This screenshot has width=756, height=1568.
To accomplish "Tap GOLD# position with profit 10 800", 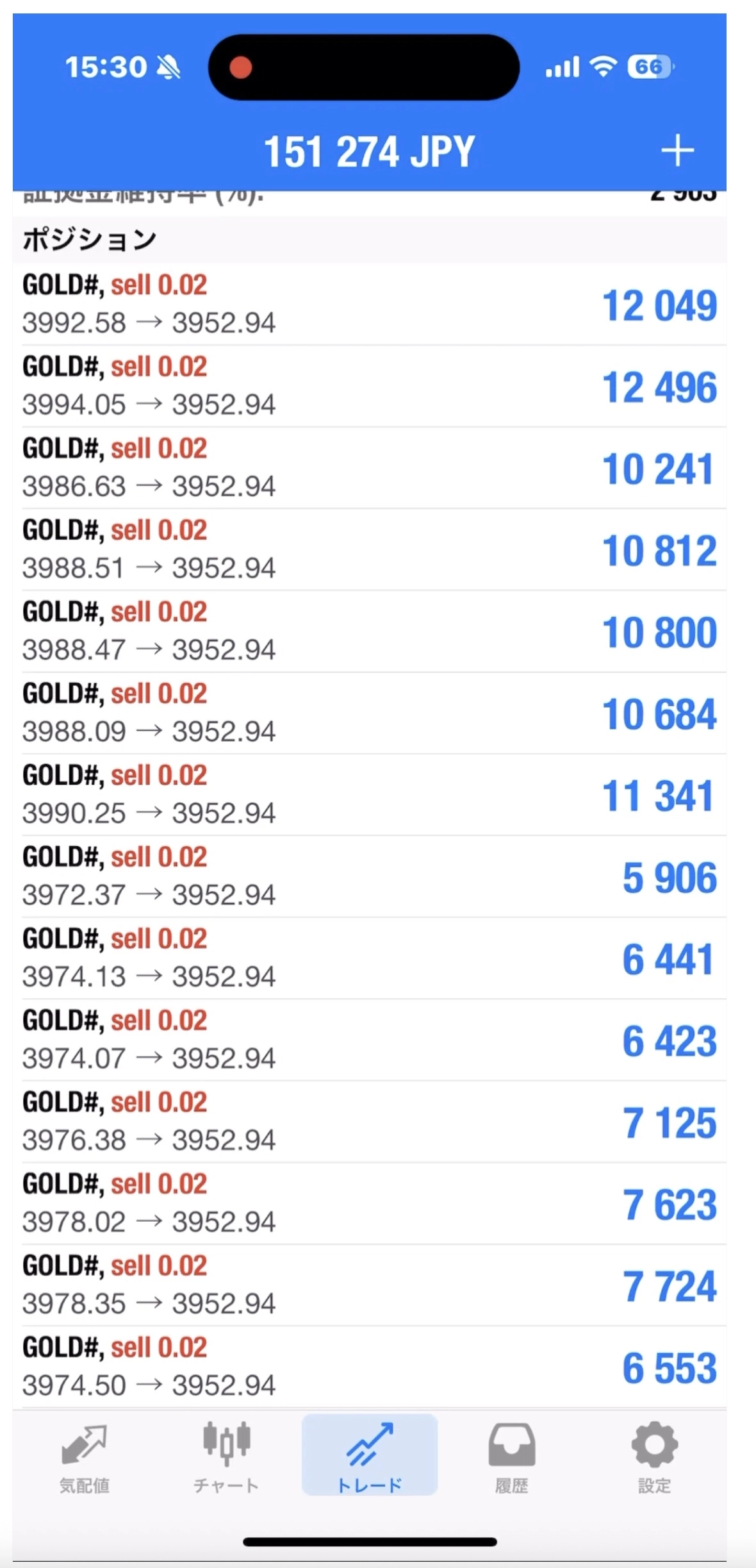I will coord(370,631).
